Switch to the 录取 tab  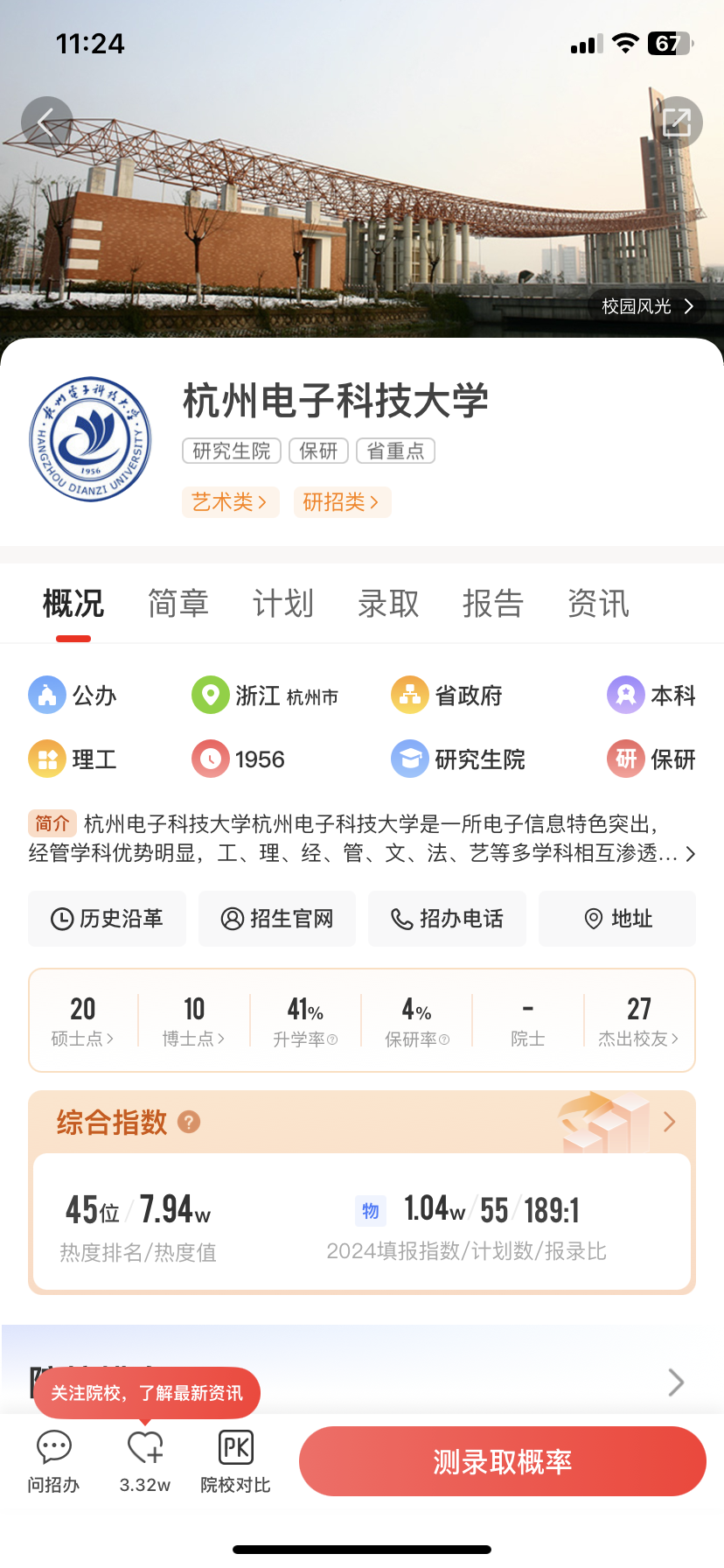tap(388, 604)
